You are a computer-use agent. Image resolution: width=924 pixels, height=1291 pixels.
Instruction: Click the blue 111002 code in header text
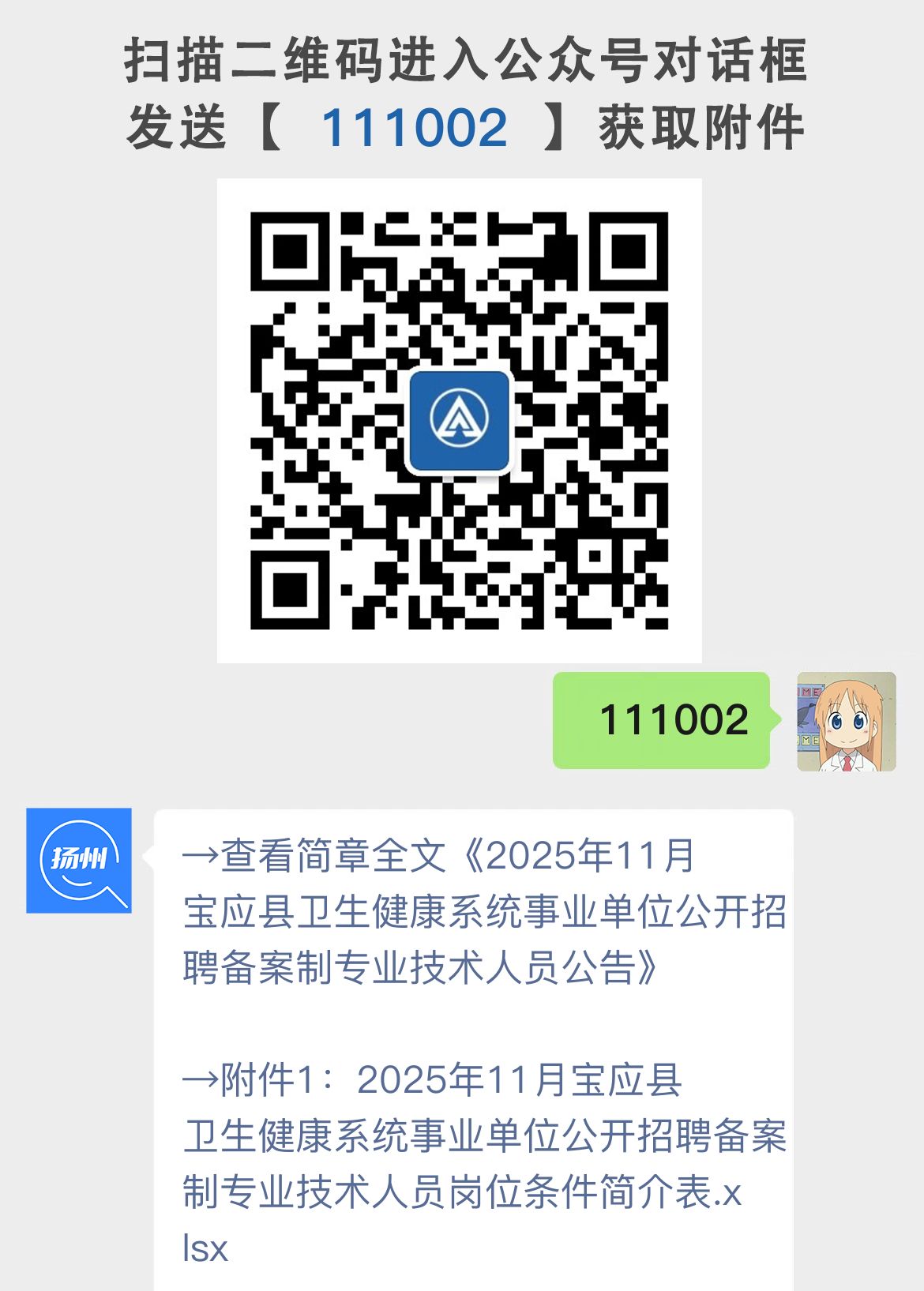(416, 125)
